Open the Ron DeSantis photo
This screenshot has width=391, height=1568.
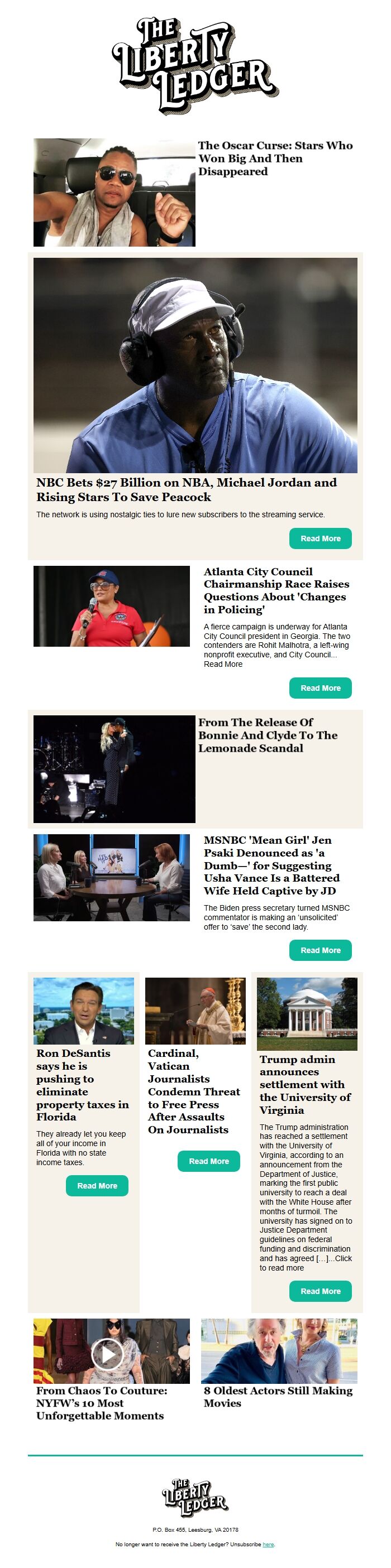[x=83, y=1011]
